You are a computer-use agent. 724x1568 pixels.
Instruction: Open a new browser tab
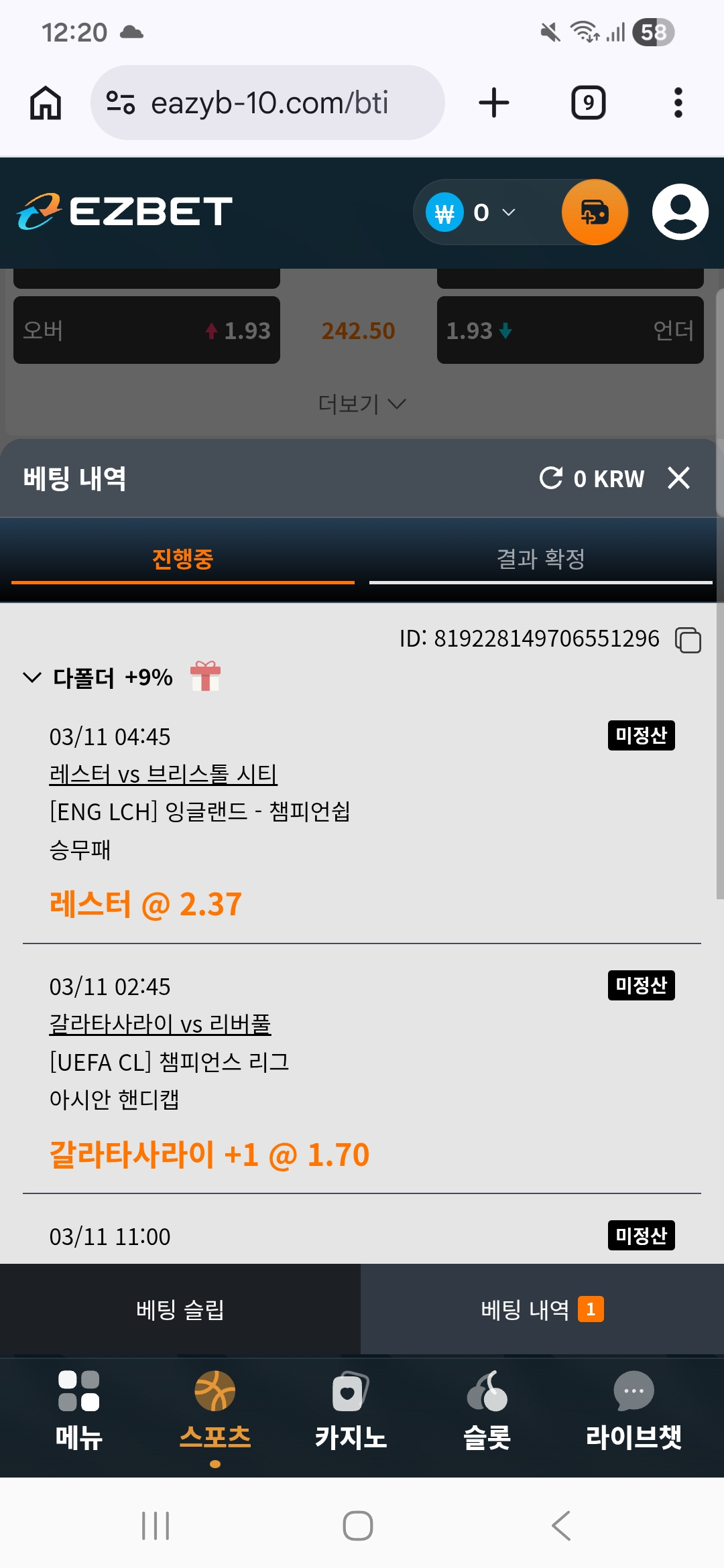click(x=494, y=103)
